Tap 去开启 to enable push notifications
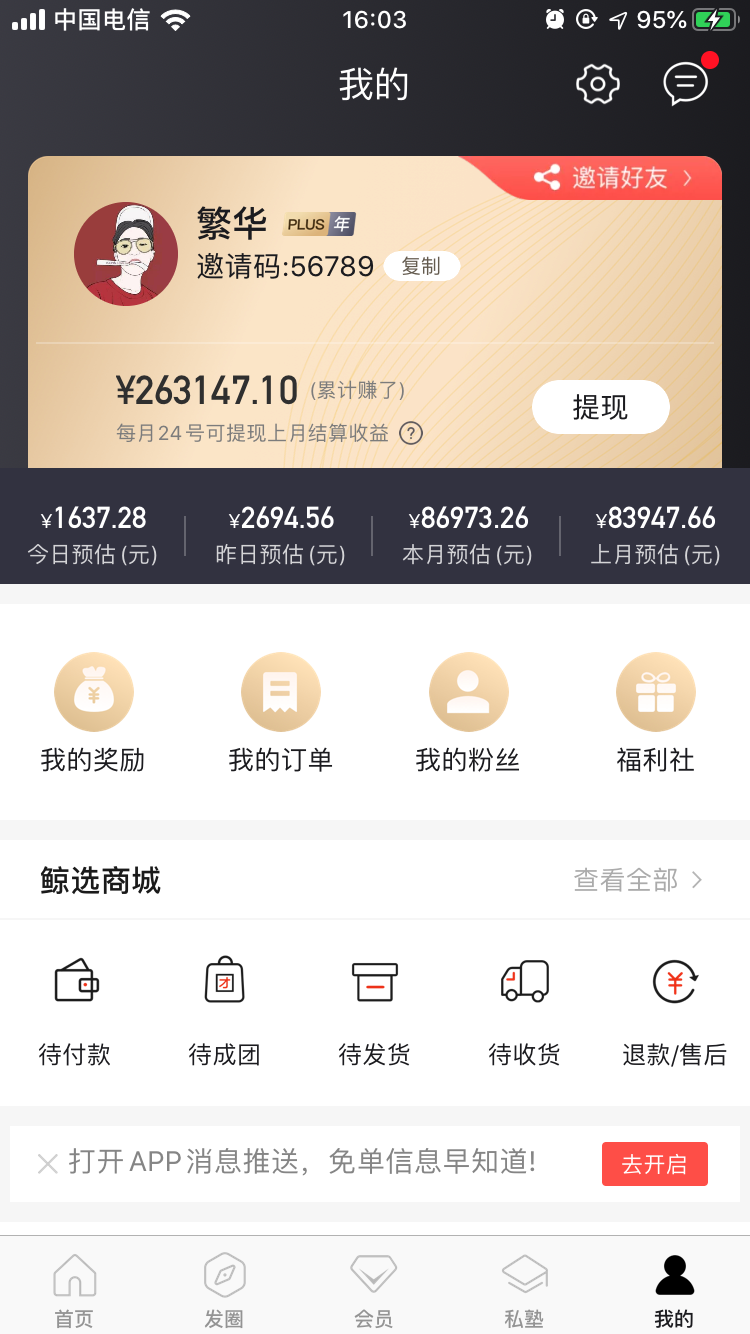Viewport: 750px width, 1334px height. 654,1164
